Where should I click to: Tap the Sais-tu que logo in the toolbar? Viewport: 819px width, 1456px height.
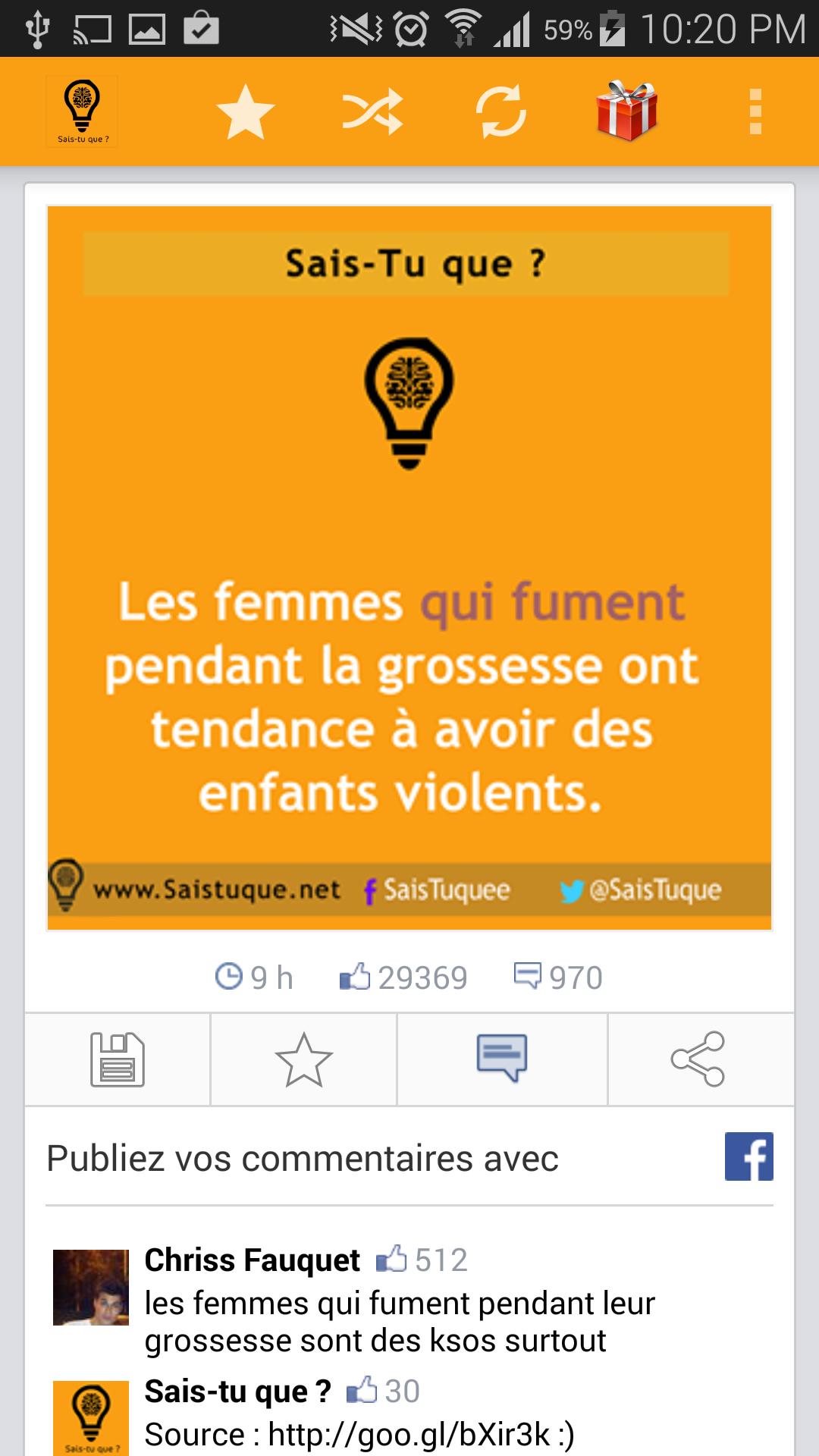(82, 111)
